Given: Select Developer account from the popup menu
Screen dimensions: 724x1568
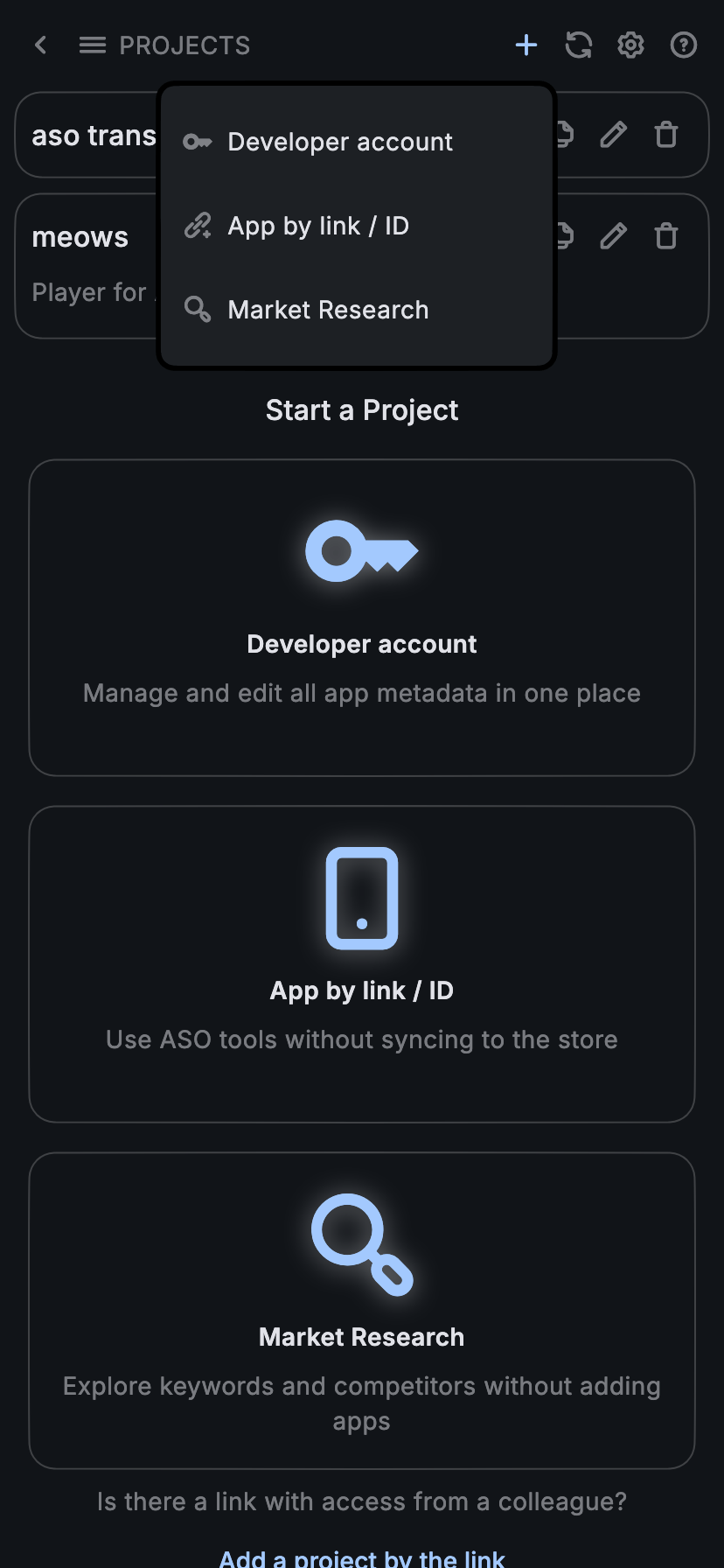Looking at the screenshot, I should coord(339,141).
